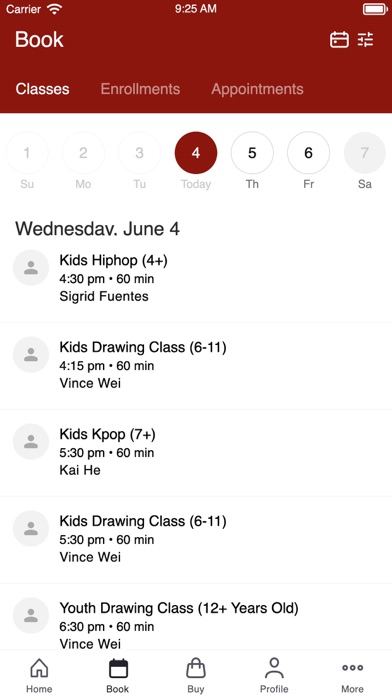Switch to the Appointments tab
Screen dimensions: 392x696
pyautogui.click(x=257, y=89)
